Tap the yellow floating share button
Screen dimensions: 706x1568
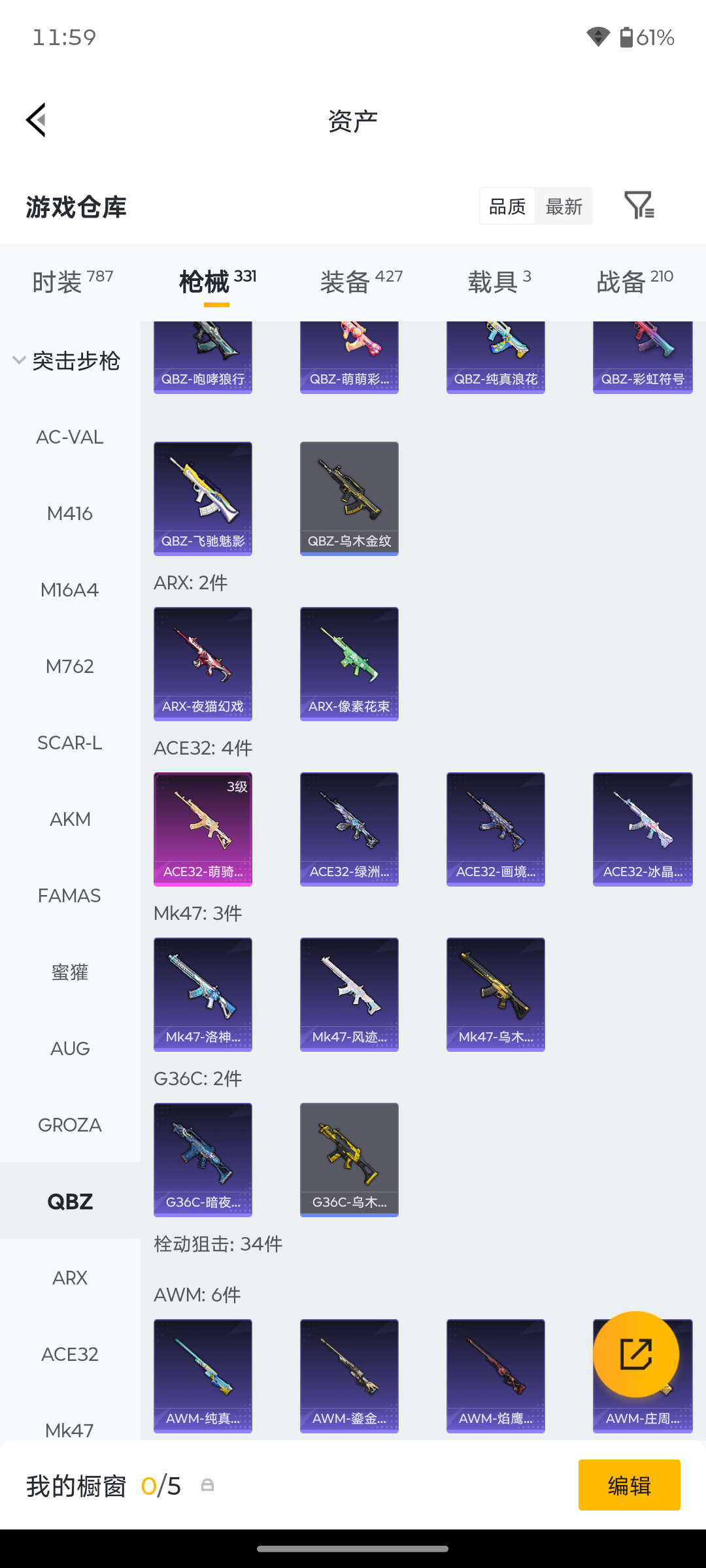[636, 1354]
